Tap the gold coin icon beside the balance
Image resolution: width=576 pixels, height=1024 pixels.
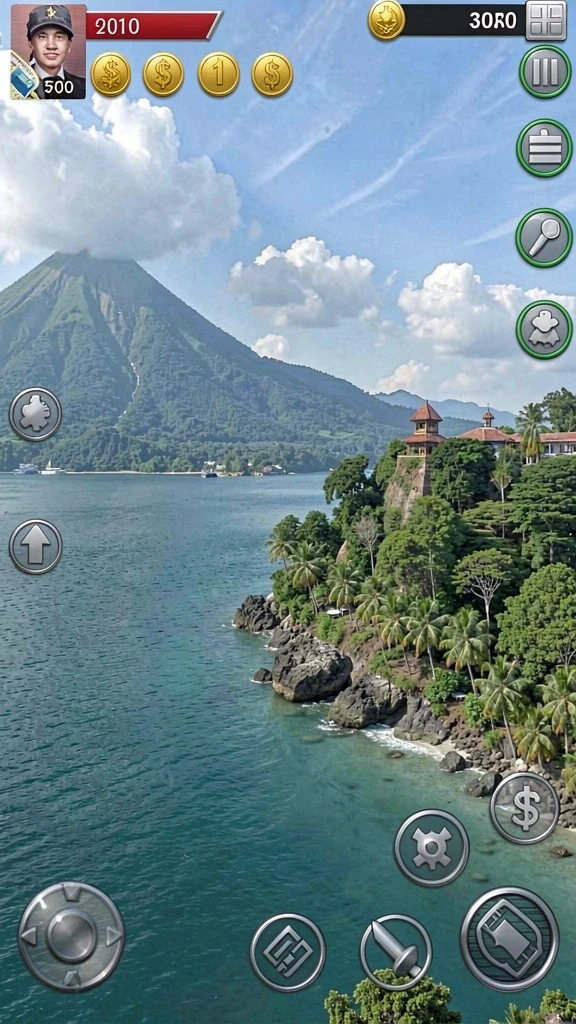pos(386,19)
